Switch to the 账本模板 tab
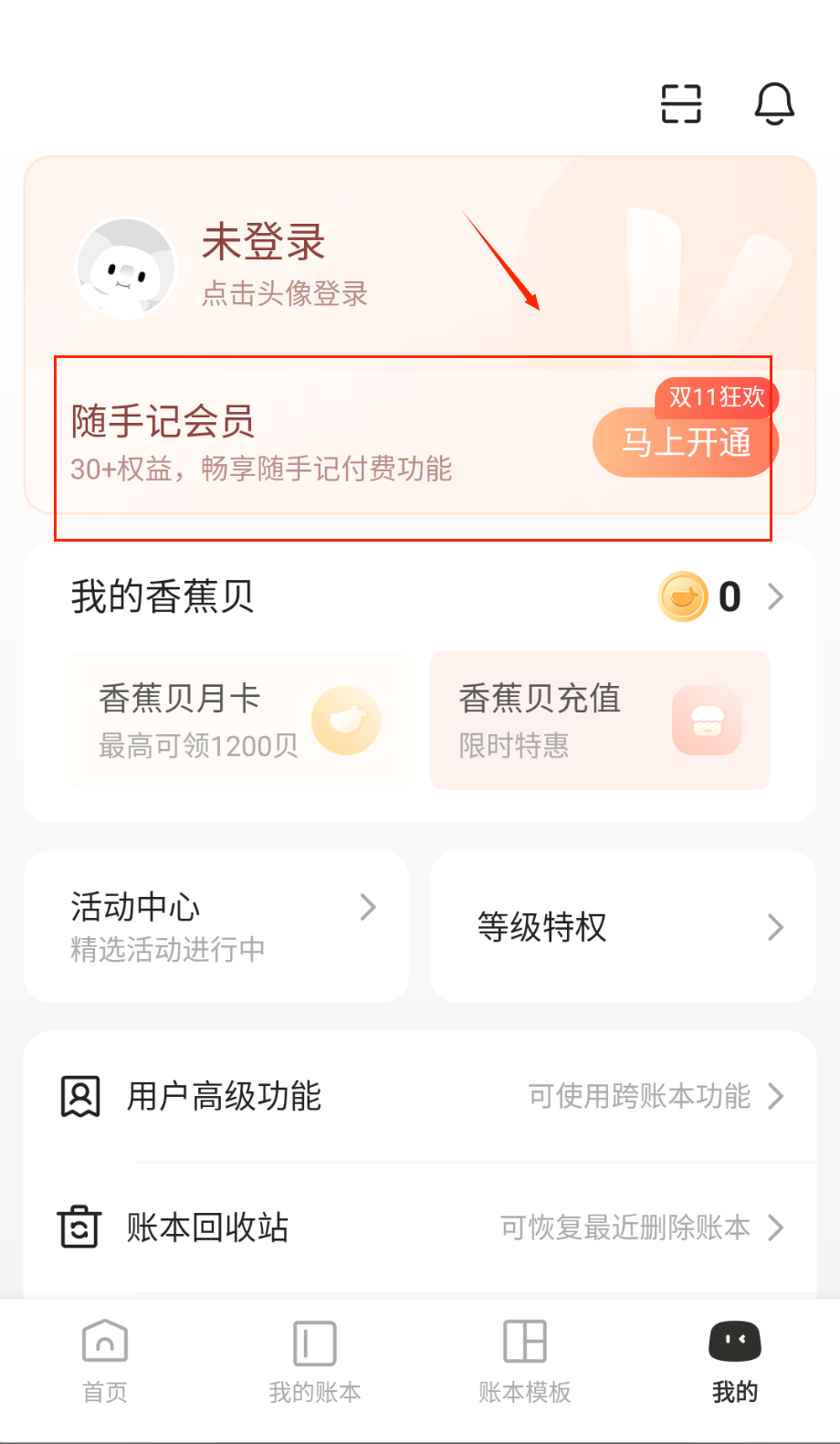Viewport: 840px width, 1444px height. click(525, 1362)
